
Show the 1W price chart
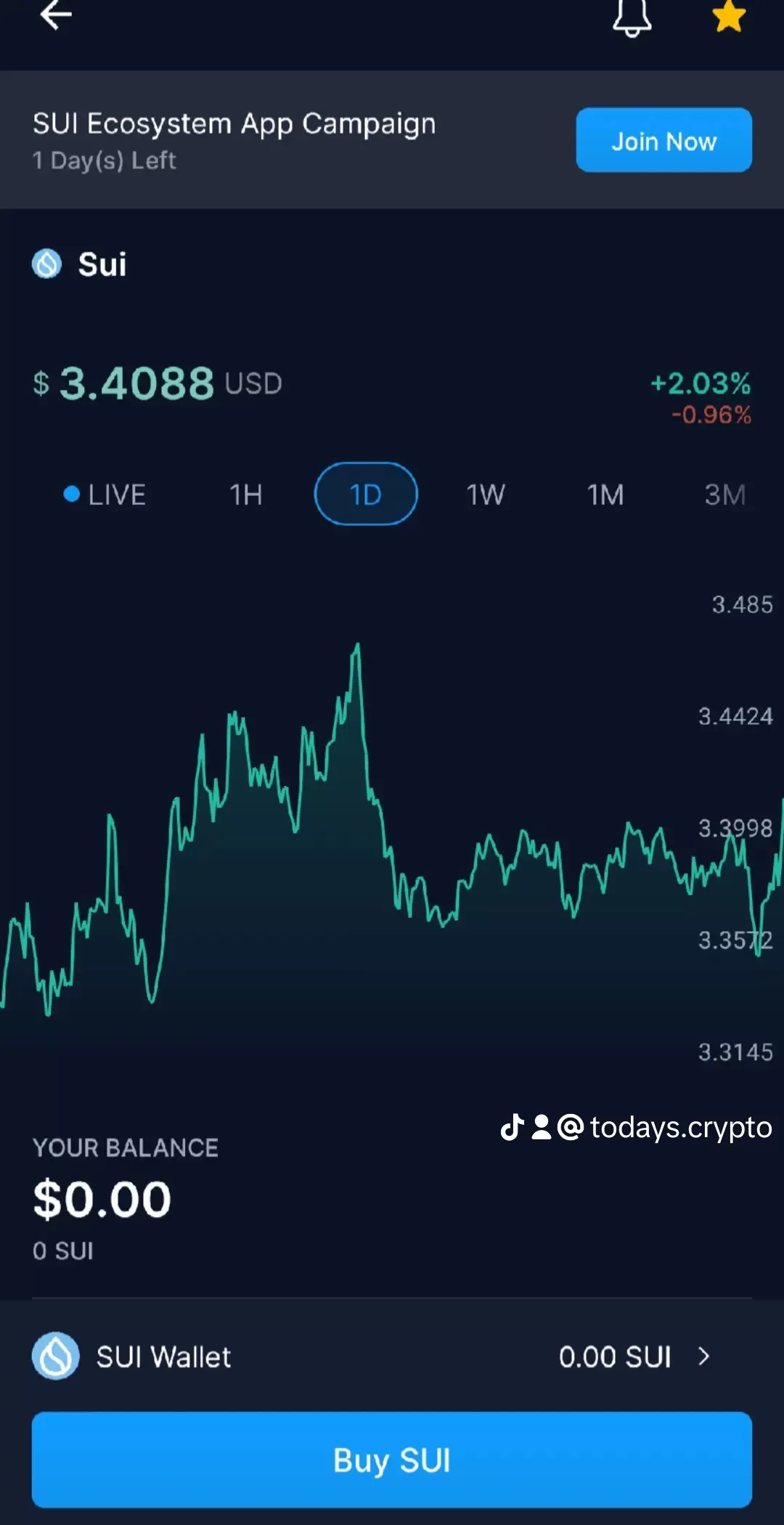point(486,495)
